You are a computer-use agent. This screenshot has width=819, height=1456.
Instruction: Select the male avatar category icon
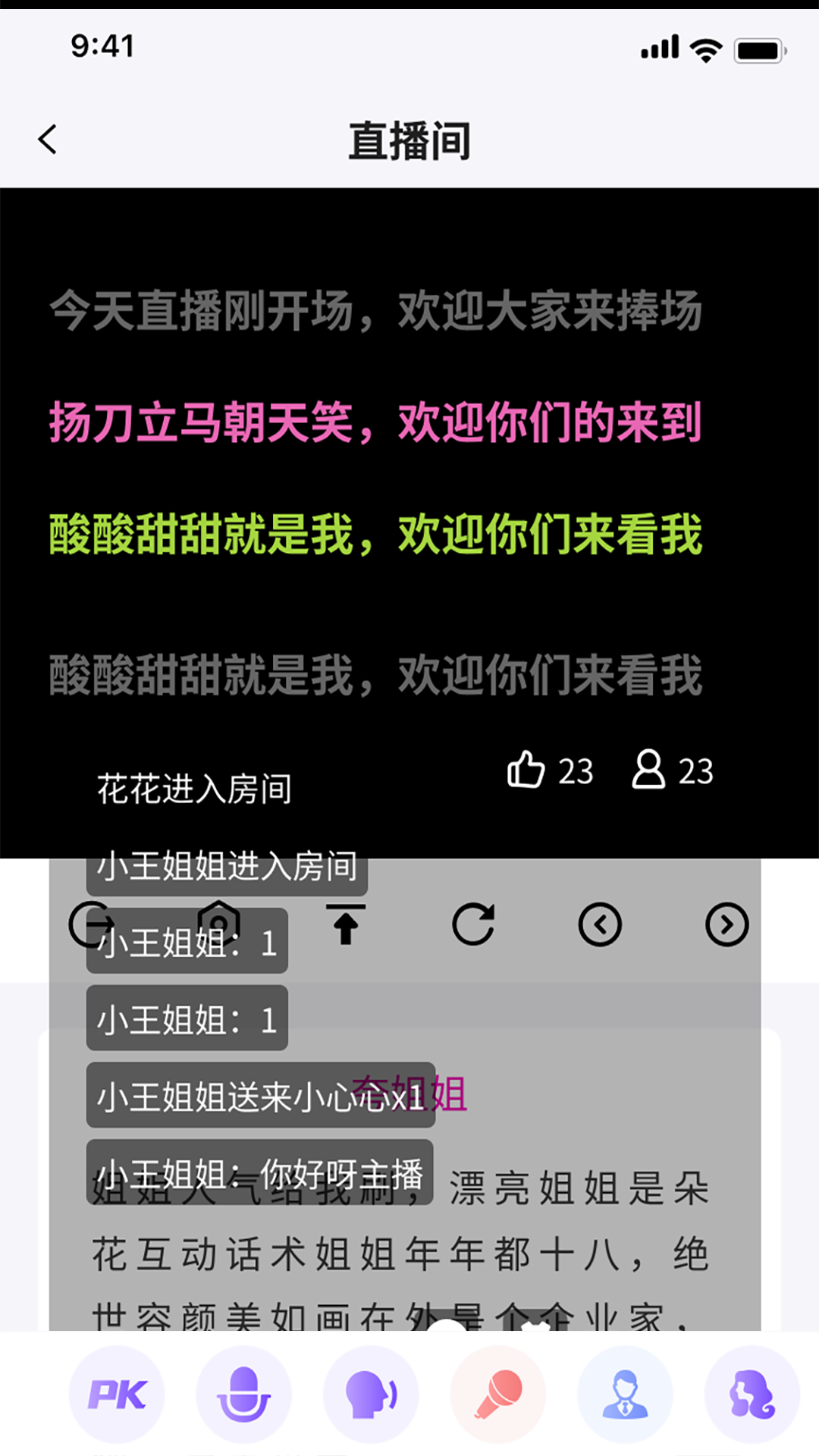point(625,1394)
